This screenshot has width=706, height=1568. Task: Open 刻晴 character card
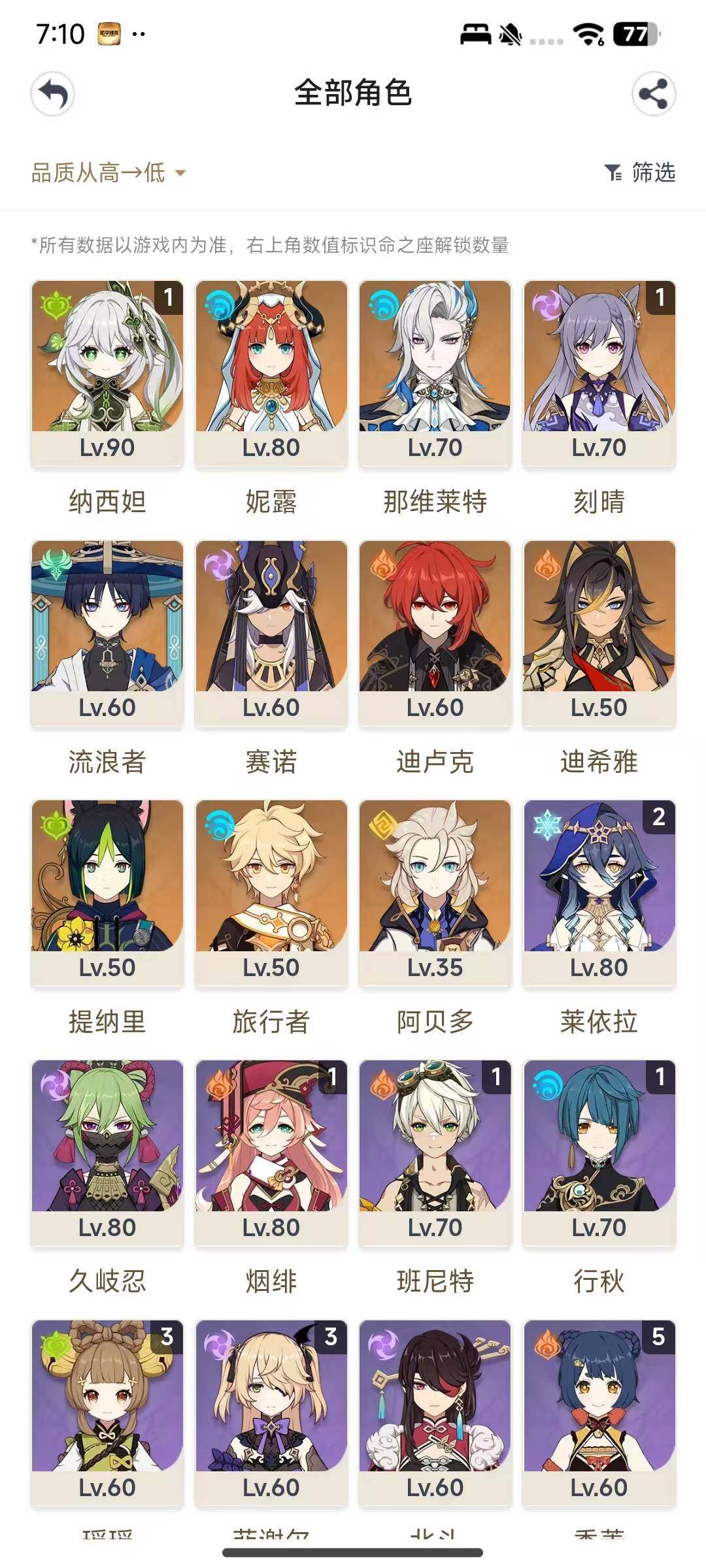599,372
